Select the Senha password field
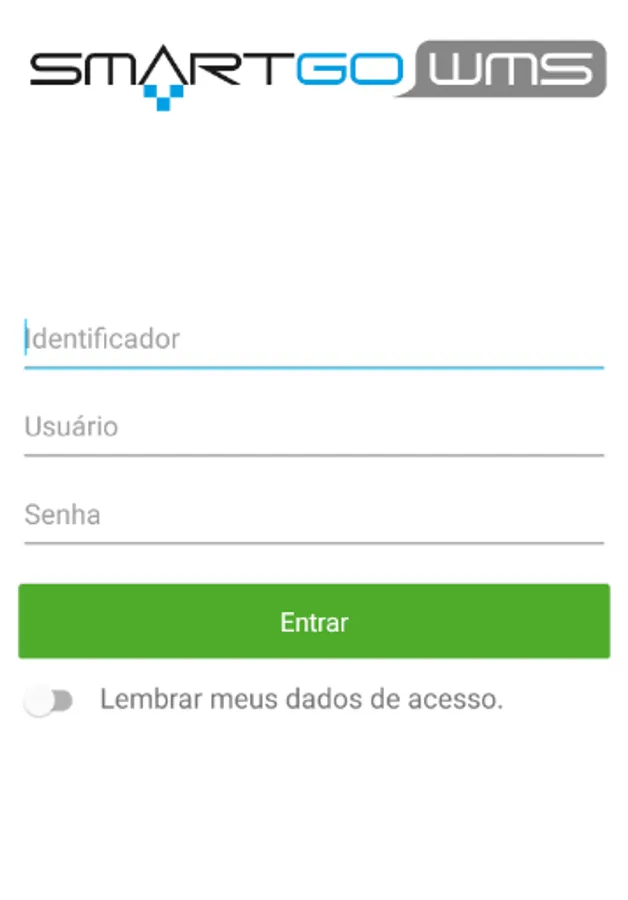 click(x=313, y=515)
